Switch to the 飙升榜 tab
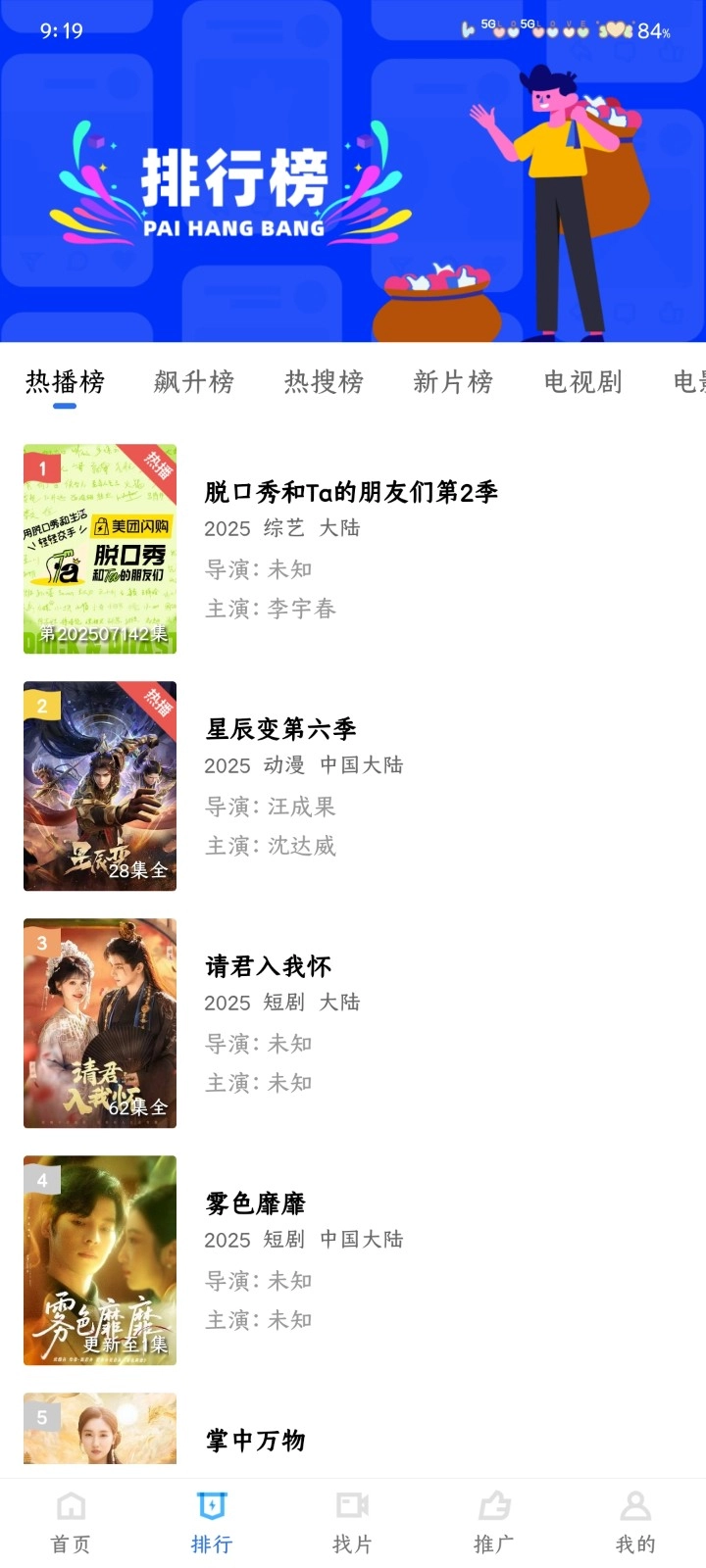Image resolution: width=706 pixels, height=1568 pixels. [x=193, y=382]
